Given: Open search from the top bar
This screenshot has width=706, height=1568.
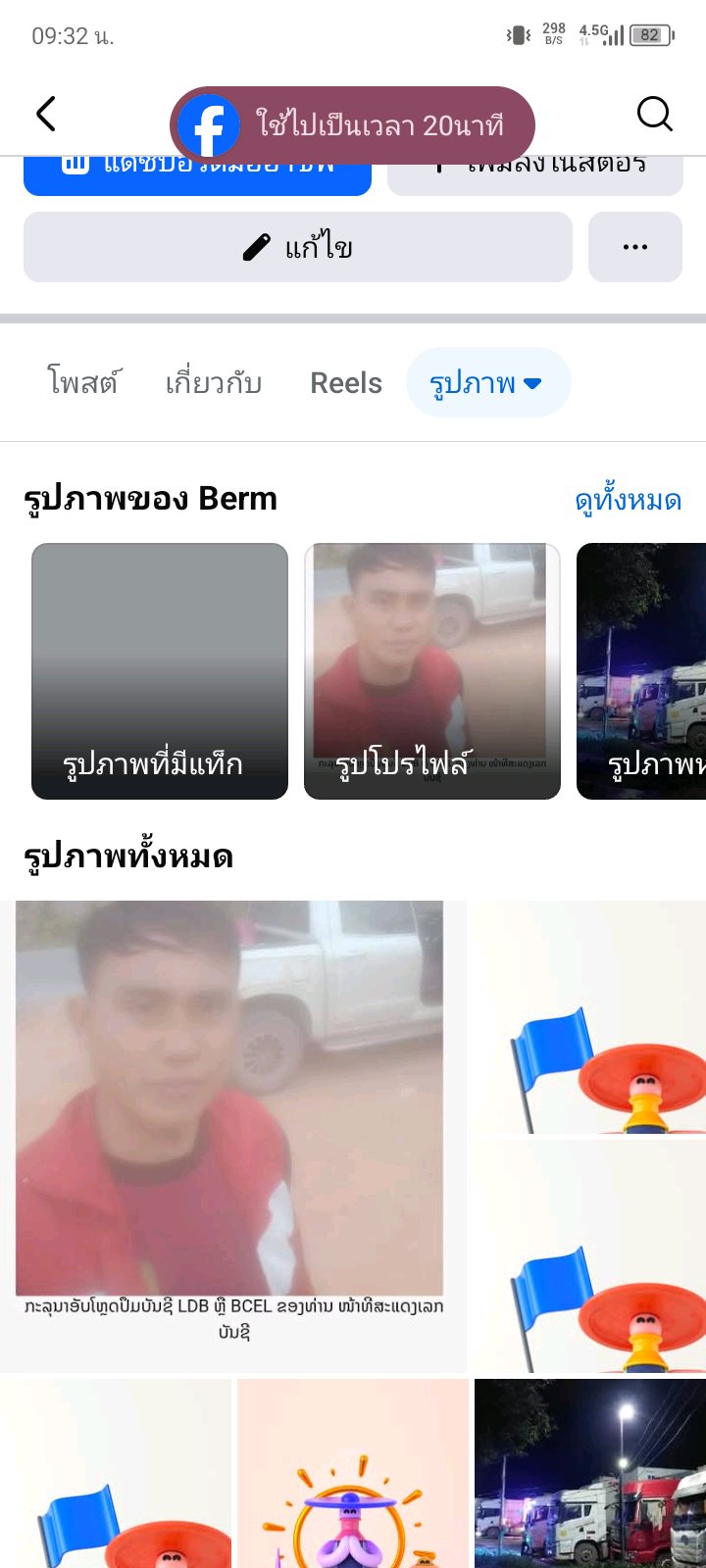Looking at the screenshot, I should pos(654,114).
